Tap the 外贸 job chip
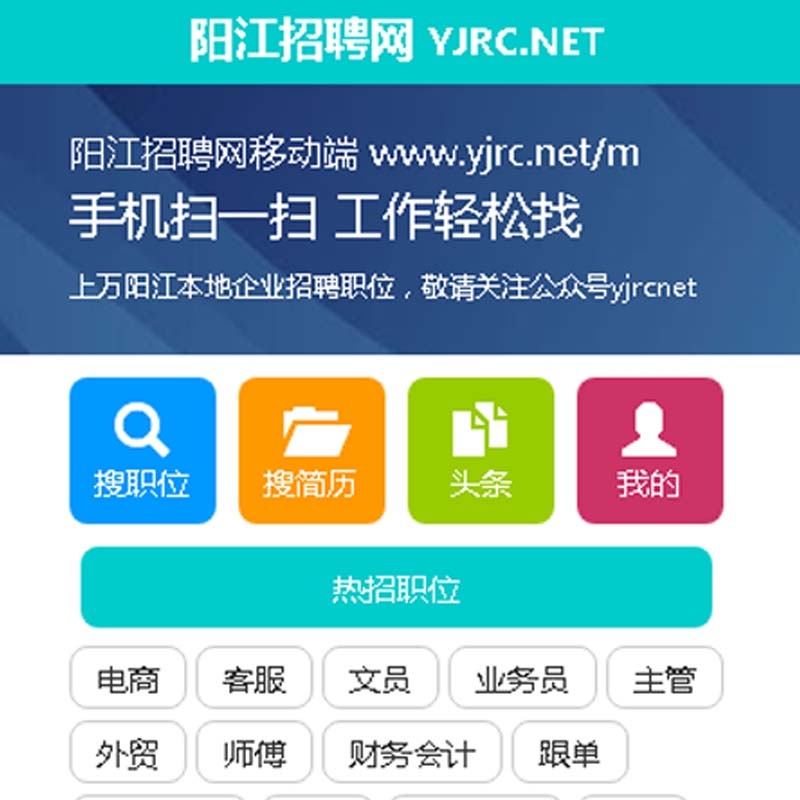This screenshot has height=800, width=800. coord(128,753)
